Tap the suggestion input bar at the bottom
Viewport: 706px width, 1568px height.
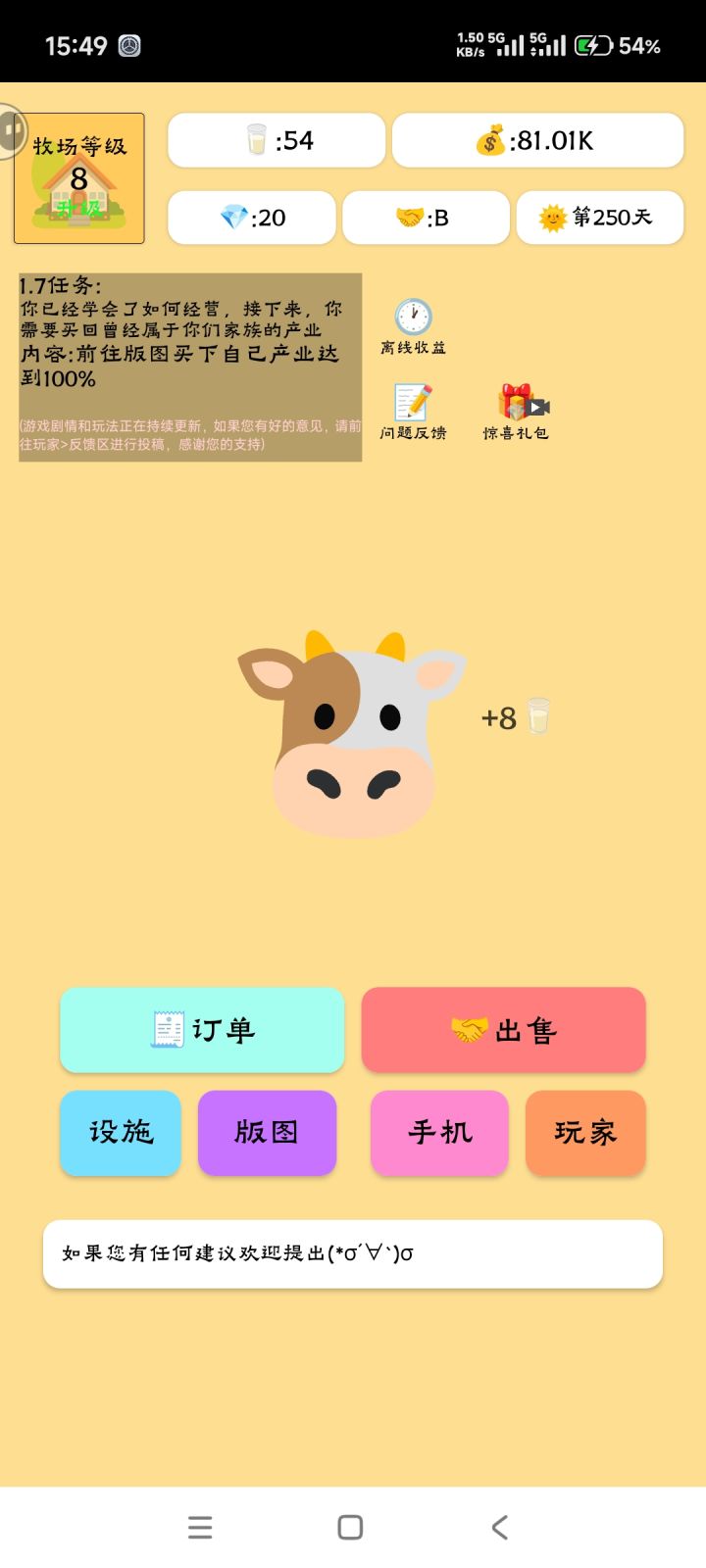pos(353,1254)
